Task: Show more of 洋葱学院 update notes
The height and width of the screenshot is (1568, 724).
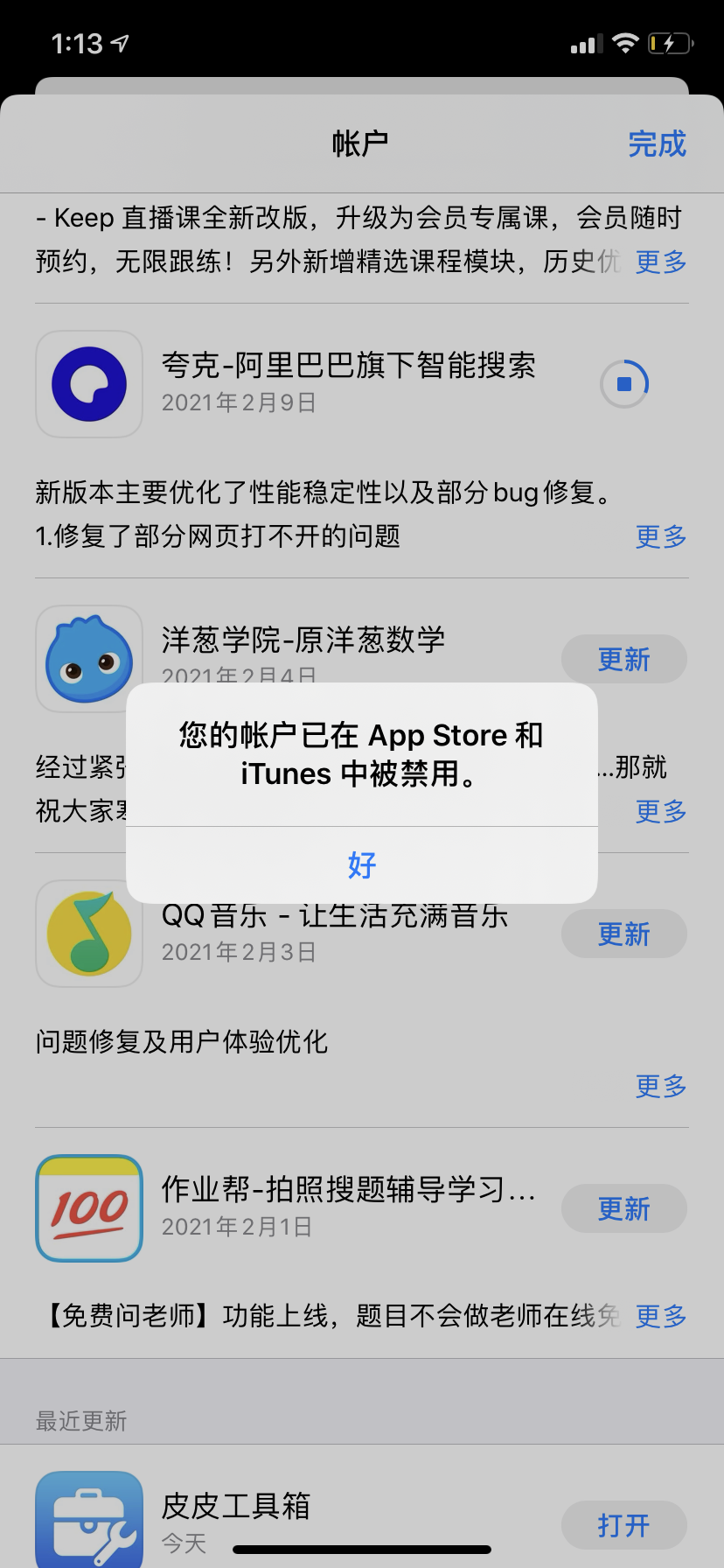Action: 660,811
